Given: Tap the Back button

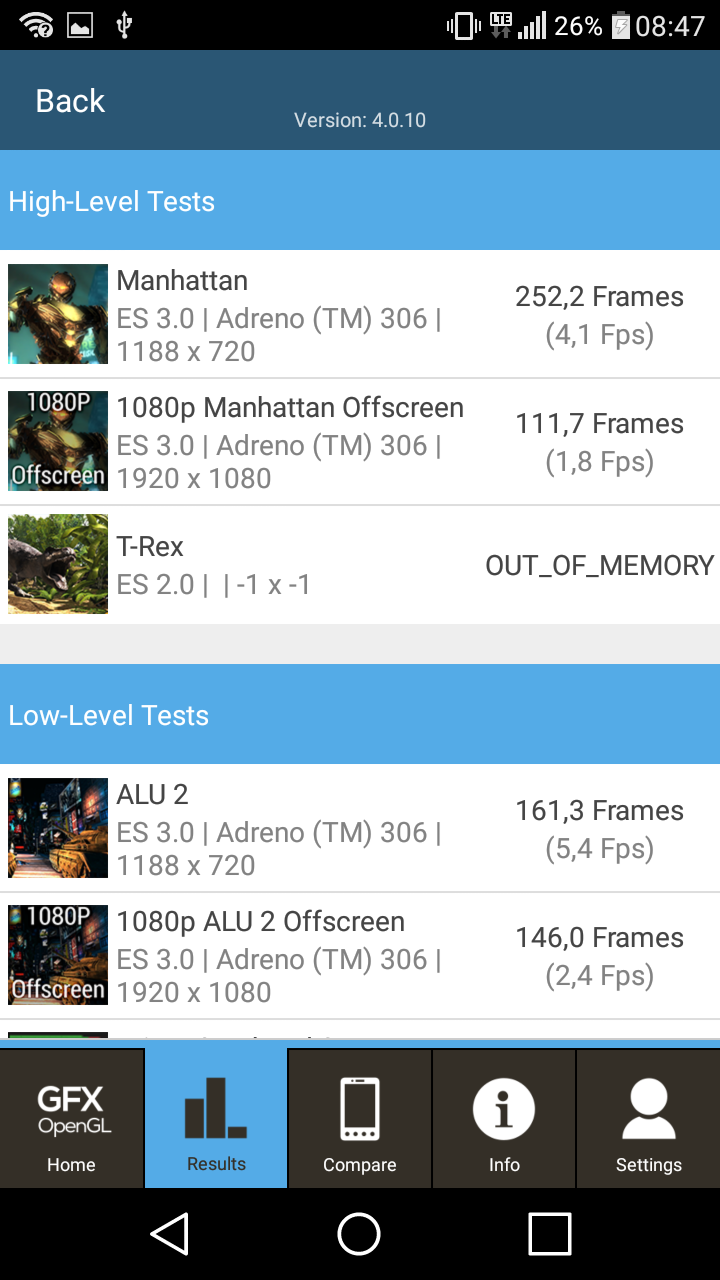Looking at the screenshot, I should pyautogui.click(x=70, y=101).
